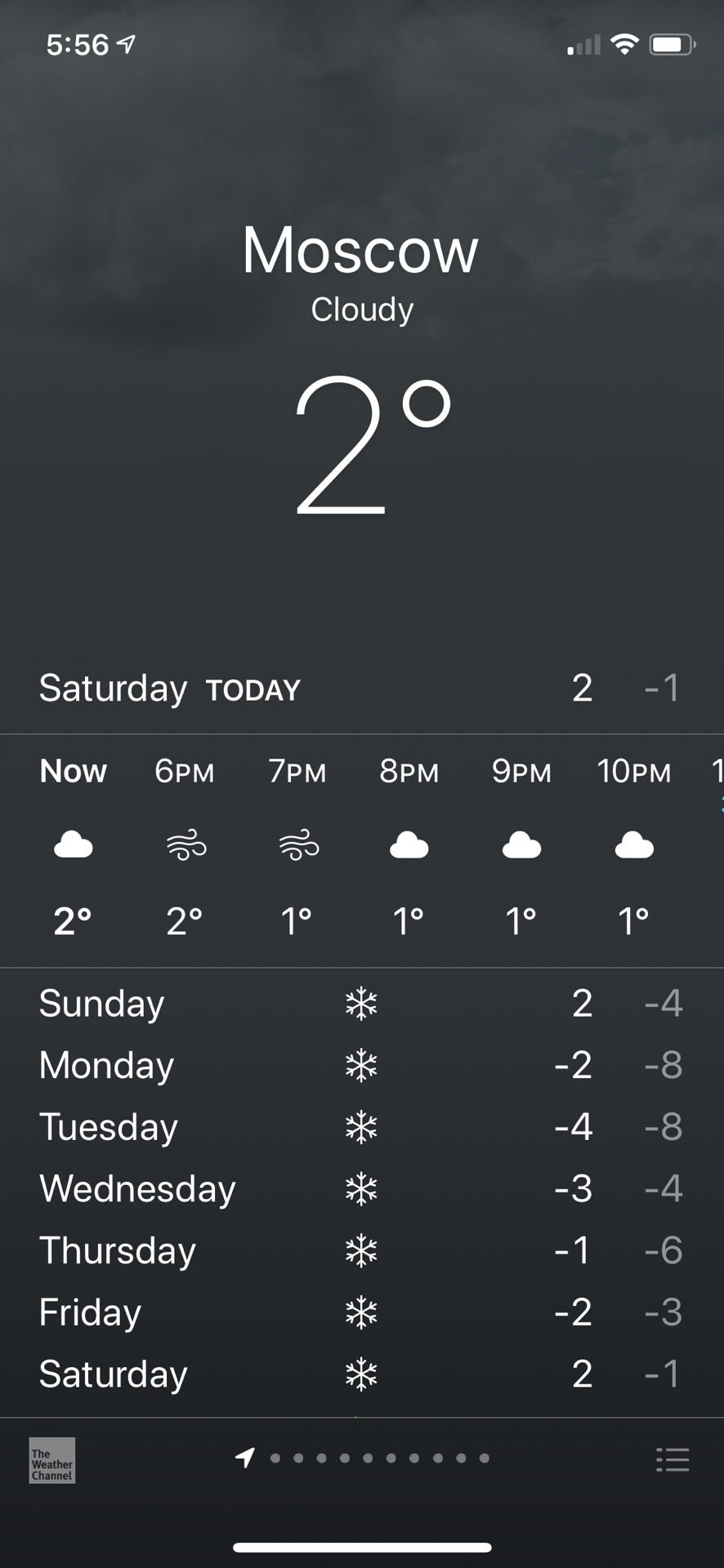Open the city list icon

point(673,1459)
